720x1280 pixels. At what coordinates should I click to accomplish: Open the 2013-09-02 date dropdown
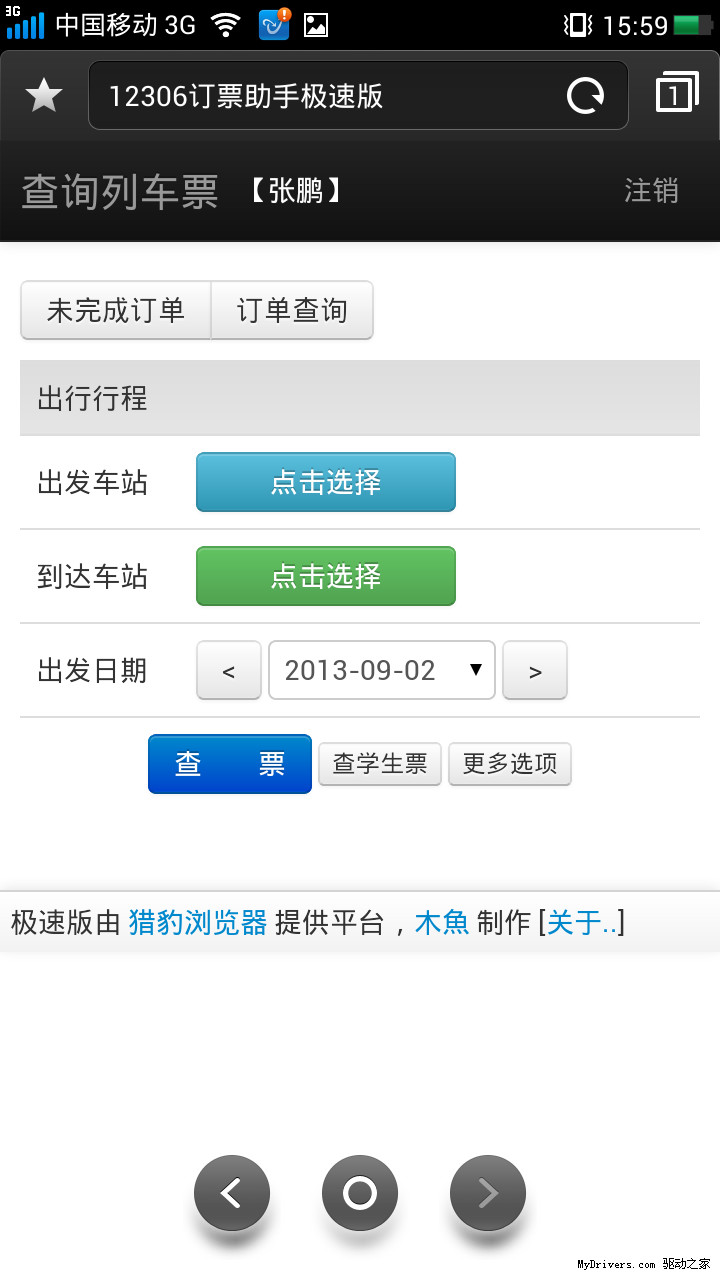pyautogui.click(x=381, y=670)
